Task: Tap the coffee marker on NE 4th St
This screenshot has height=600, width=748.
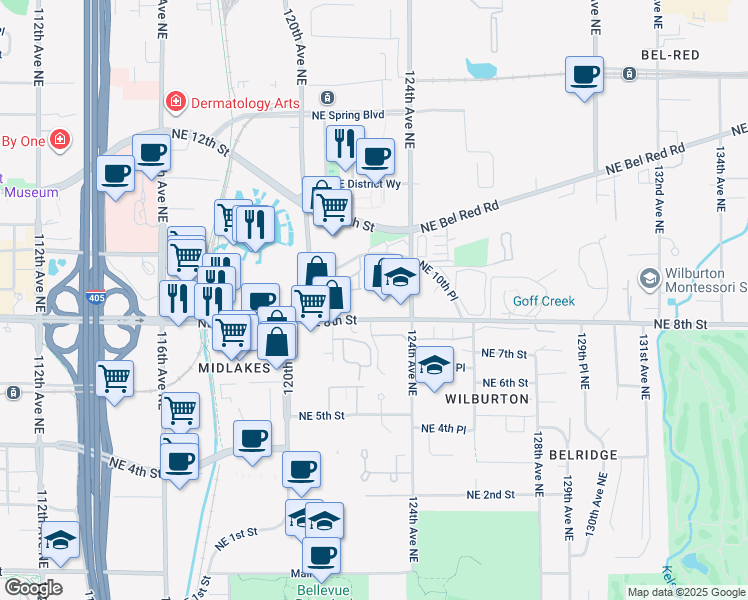Action: (x=179, y=463)
